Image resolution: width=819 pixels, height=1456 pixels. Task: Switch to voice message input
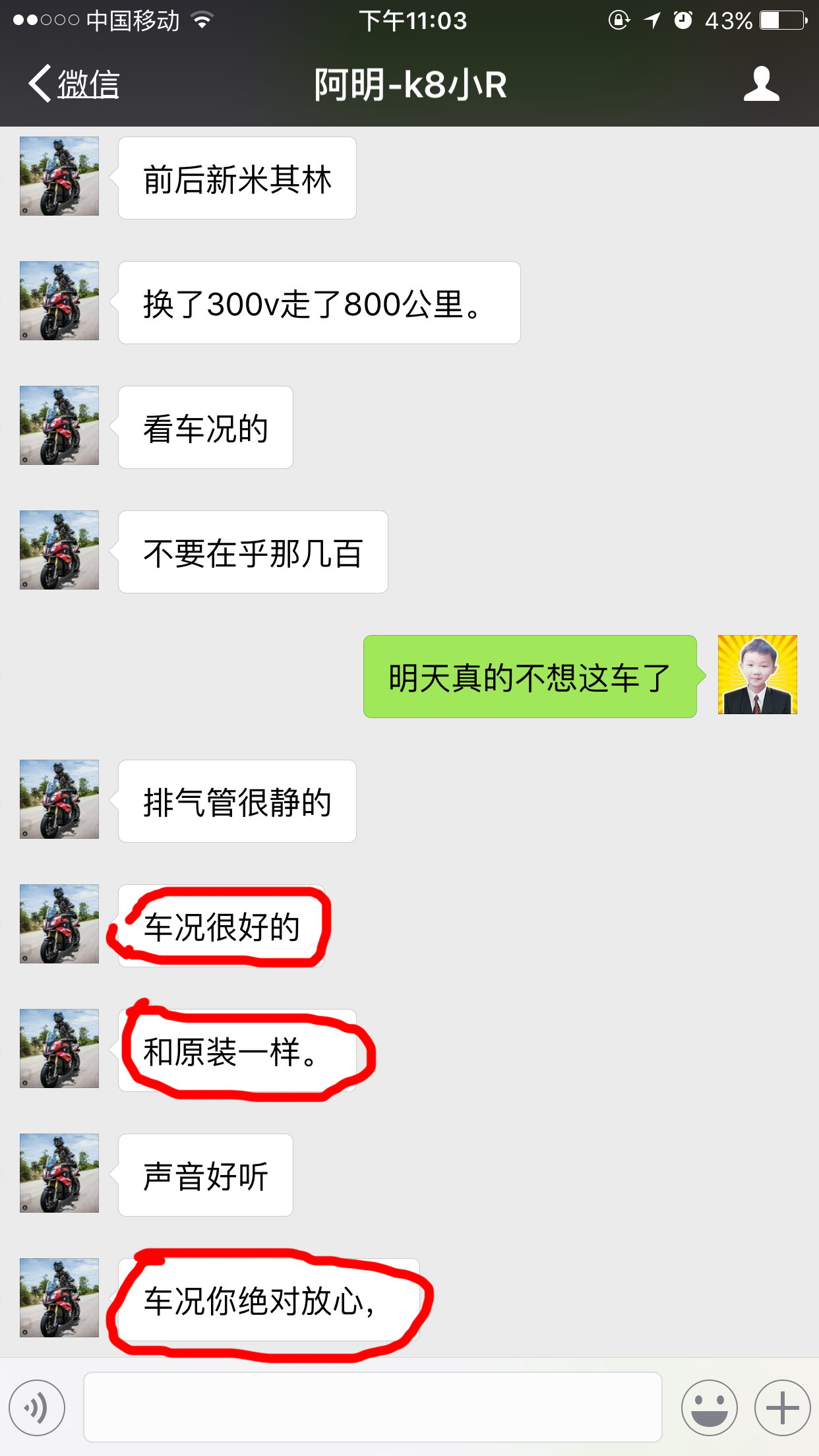tap(37, 1407)
